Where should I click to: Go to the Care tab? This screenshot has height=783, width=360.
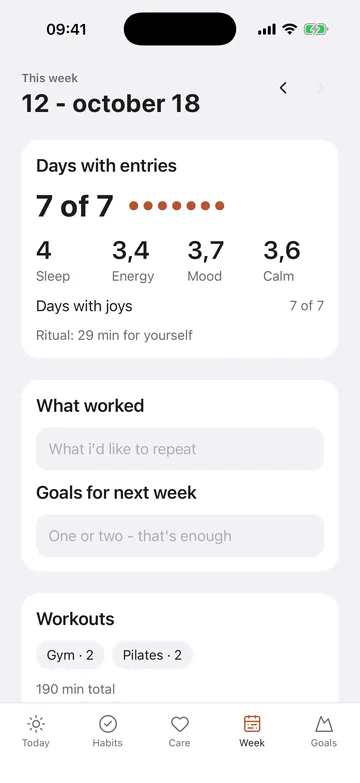(179, 732)
